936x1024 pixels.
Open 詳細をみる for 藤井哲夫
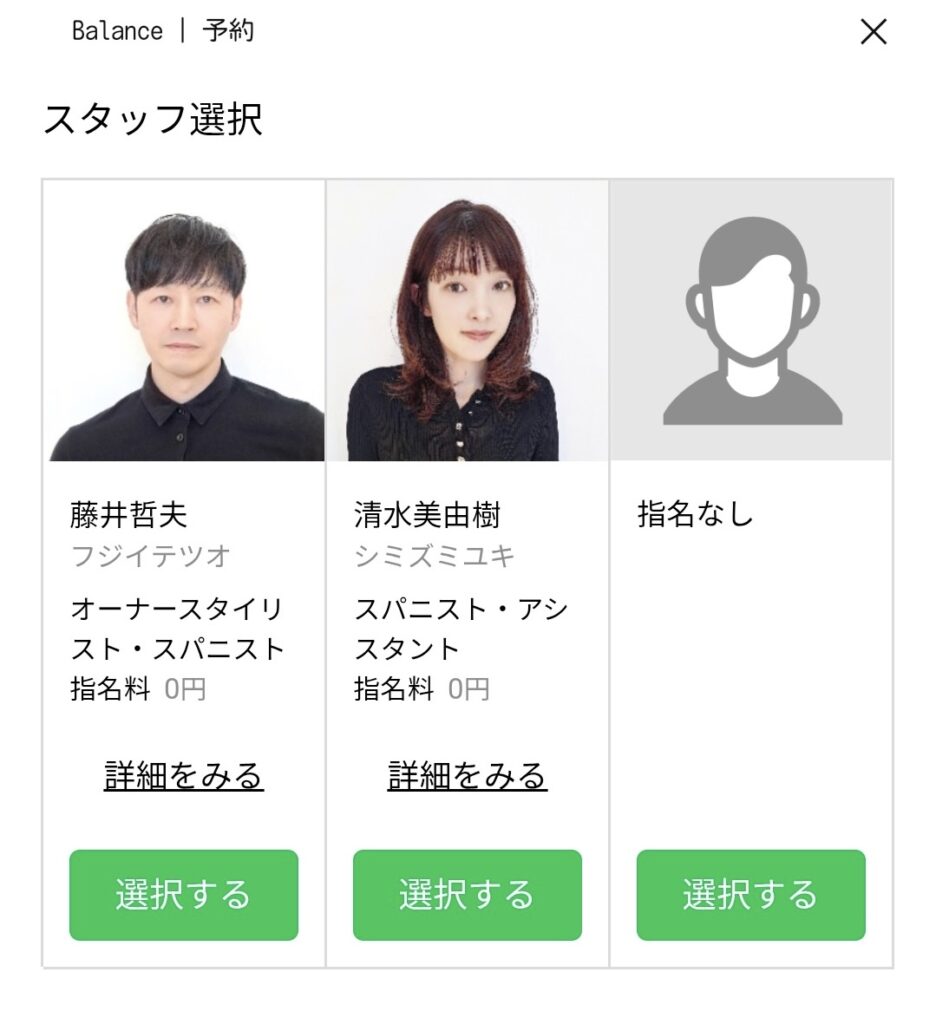tap(184, 776)
